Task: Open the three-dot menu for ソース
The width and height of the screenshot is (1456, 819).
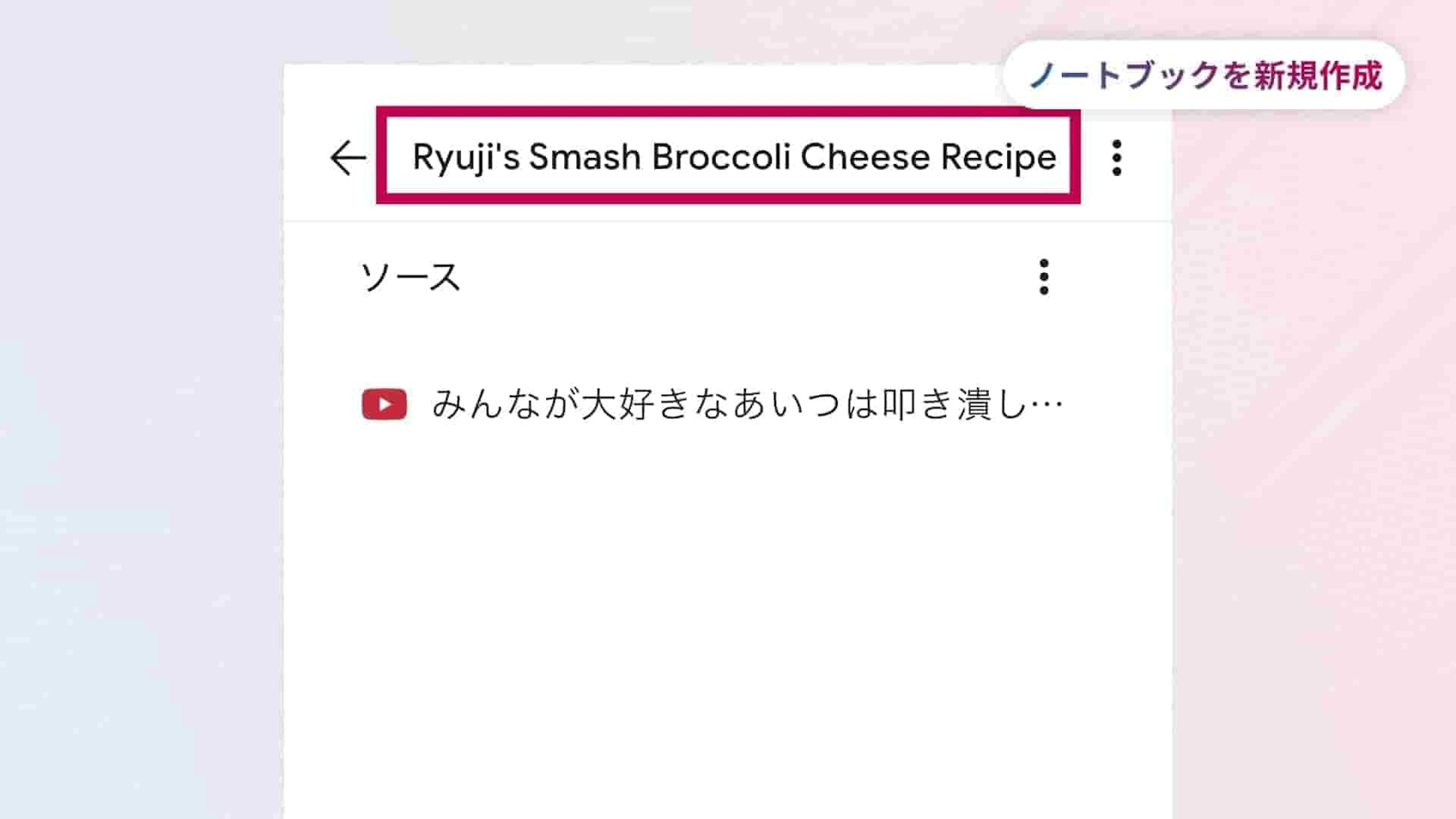Action: coord(1043,277)
